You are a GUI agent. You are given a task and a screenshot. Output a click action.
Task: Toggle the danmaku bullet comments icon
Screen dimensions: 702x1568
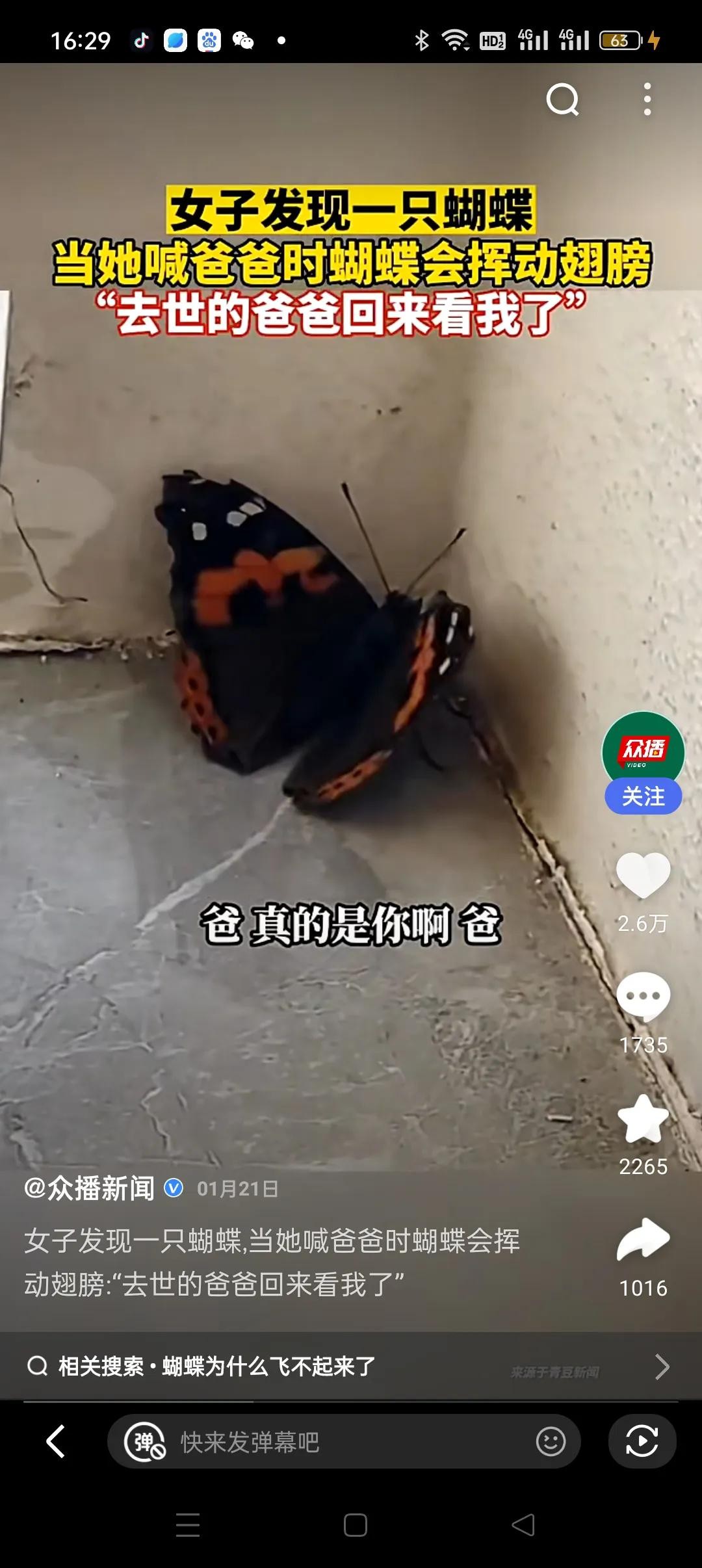[x=144, y=1442]
